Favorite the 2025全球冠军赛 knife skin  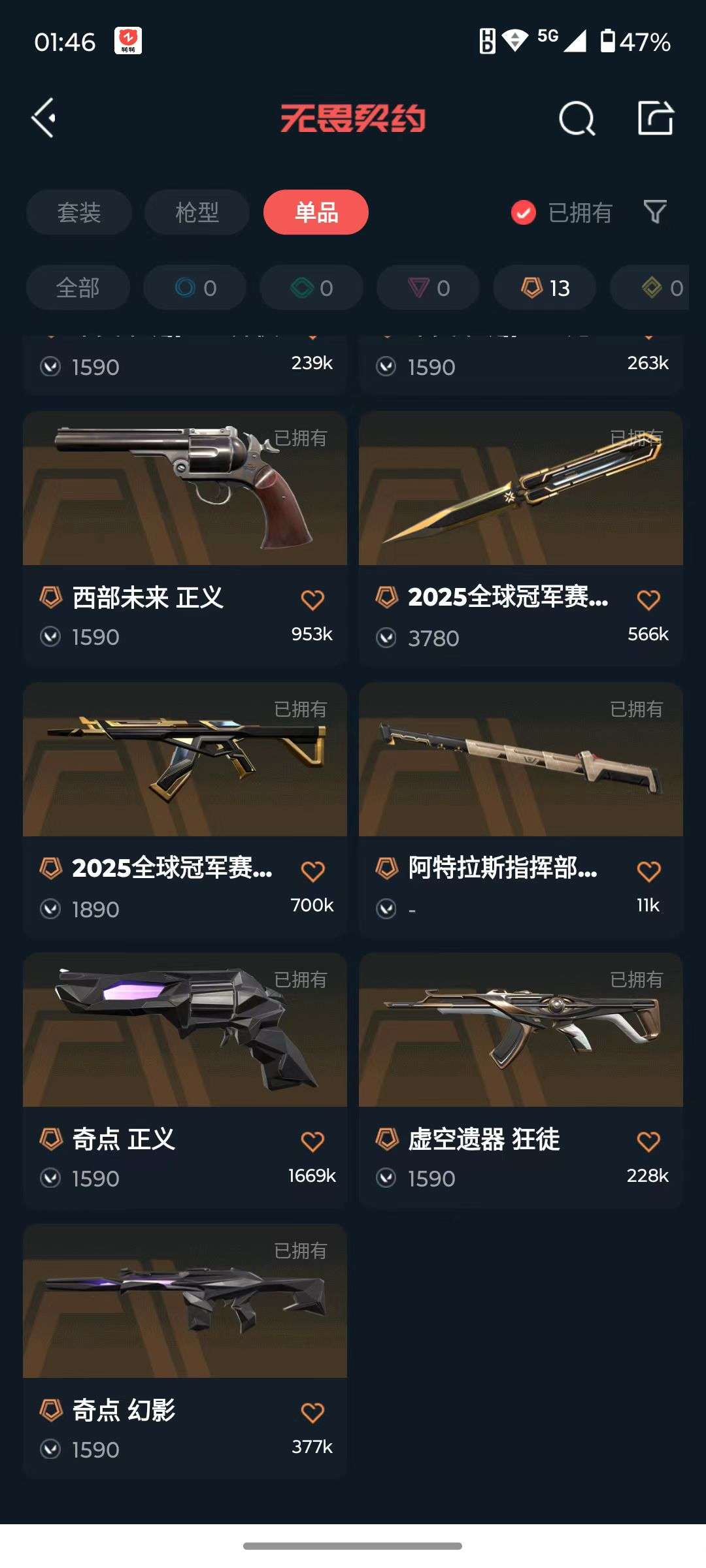648,599
